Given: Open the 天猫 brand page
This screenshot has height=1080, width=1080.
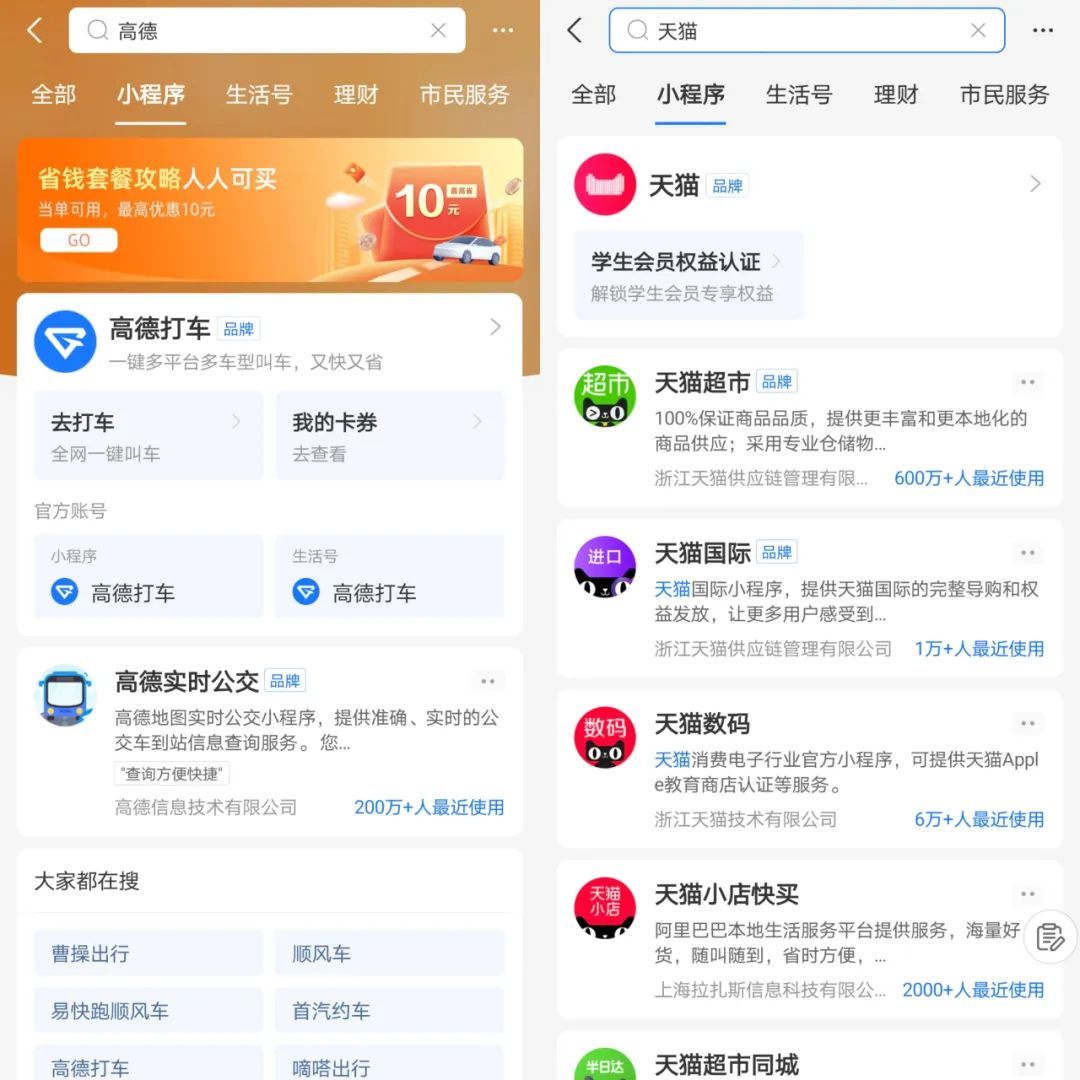Looking at the screenshot, I should (808, 185).
